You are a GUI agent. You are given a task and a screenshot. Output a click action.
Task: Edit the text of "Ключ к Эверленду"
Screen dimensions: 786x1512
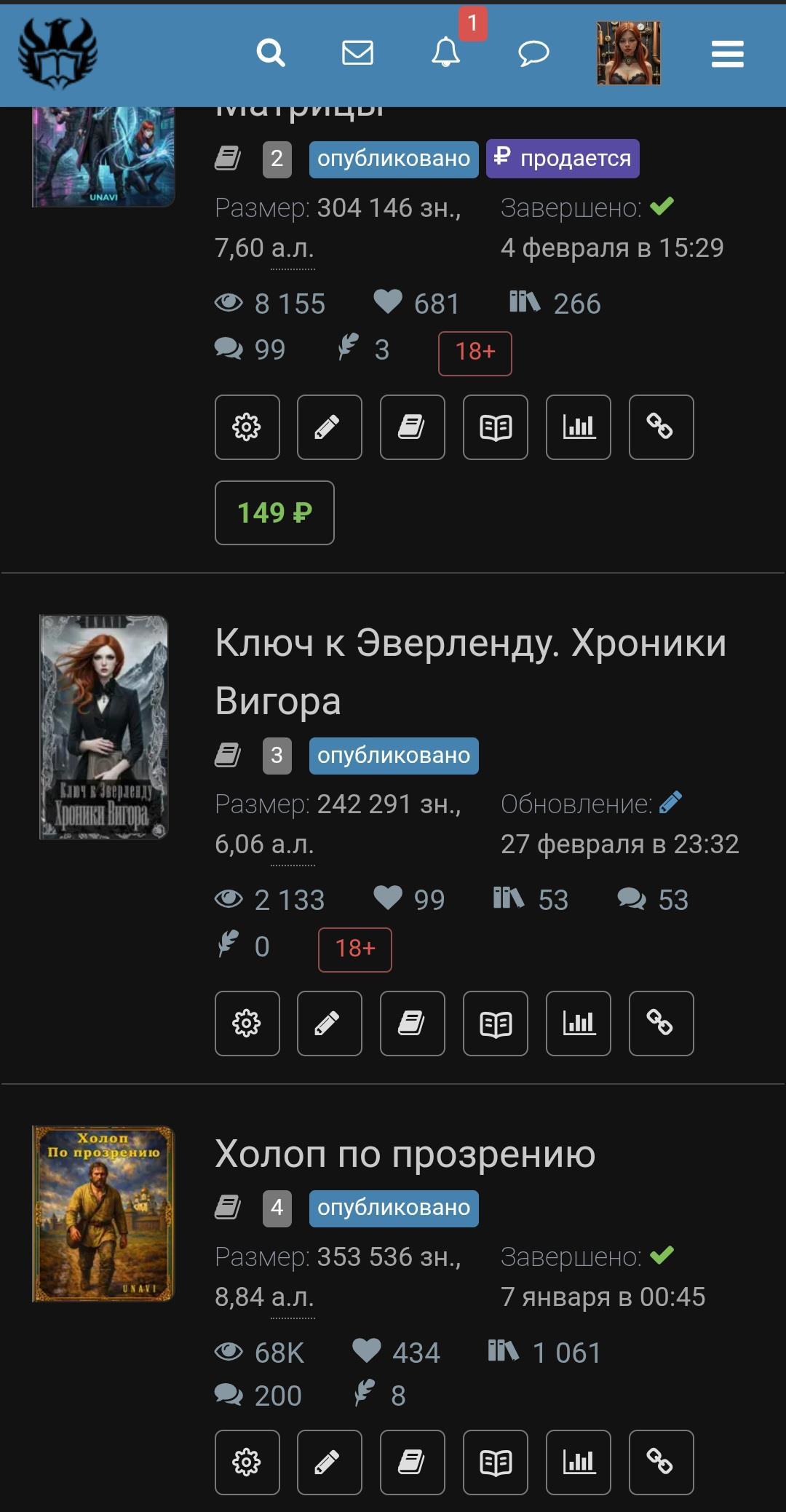pyautogui.click(x=329, y=1023)
